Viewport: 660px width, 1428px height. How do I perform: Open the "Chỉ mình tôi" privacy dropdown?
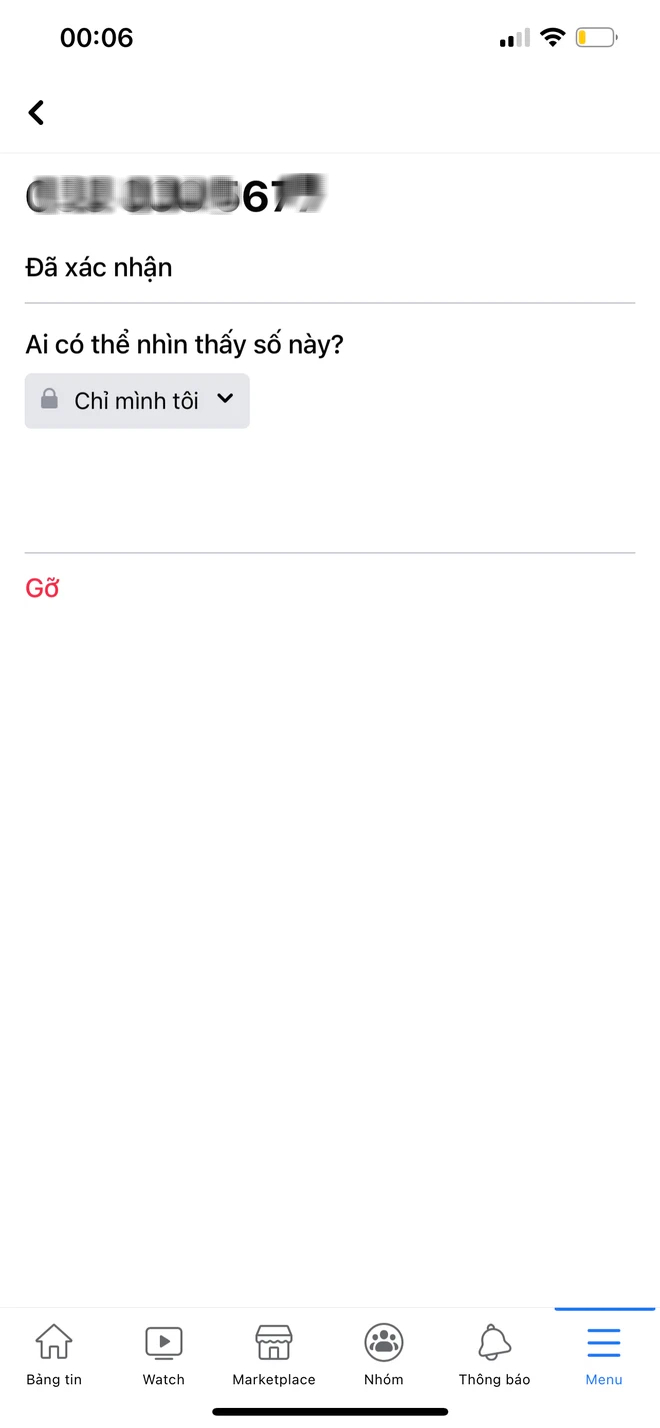[x=137, y=401]
